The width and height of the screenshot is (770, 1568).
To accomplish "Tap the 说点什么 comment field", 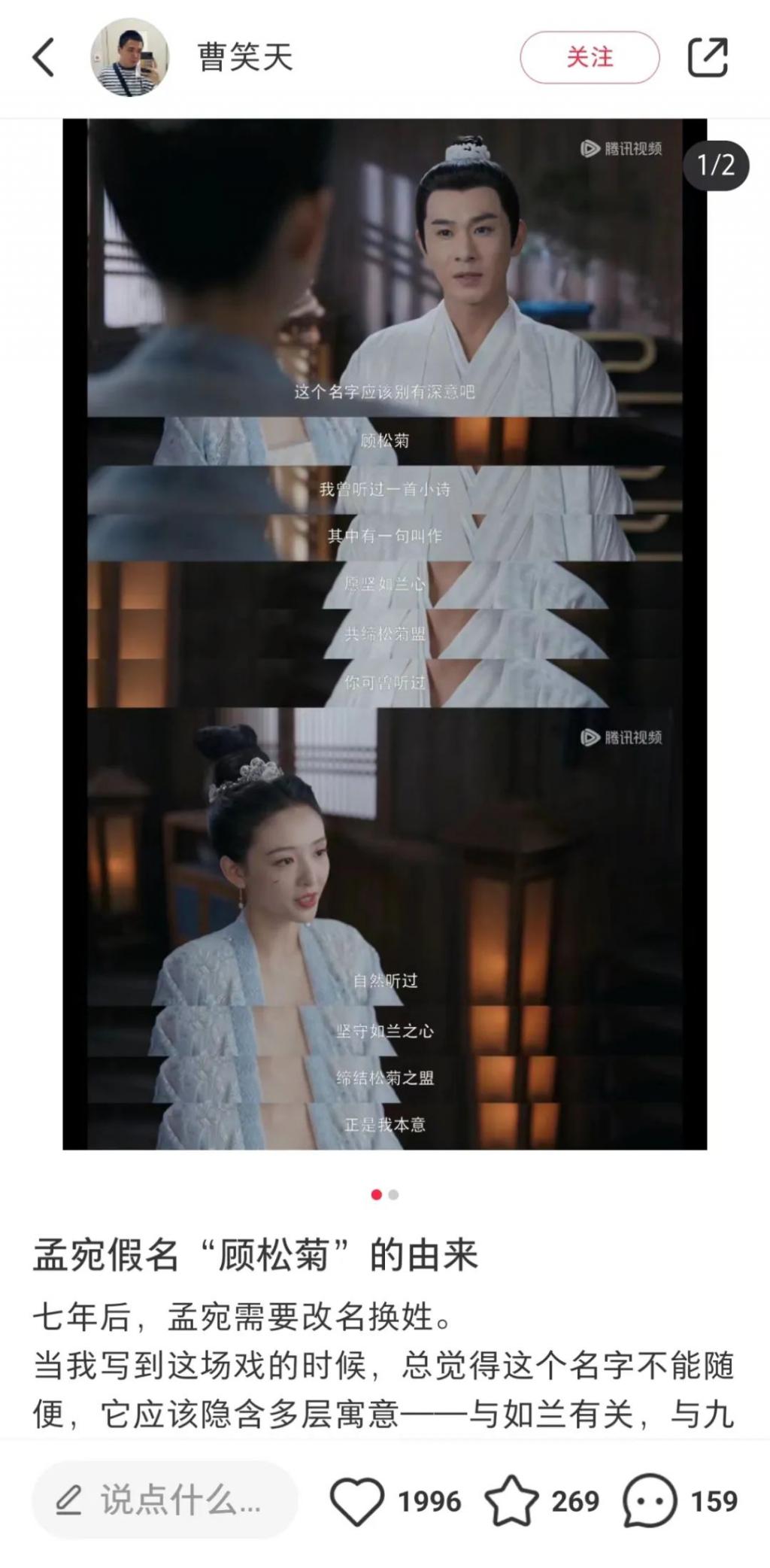I will click(x=165, y=1500).
